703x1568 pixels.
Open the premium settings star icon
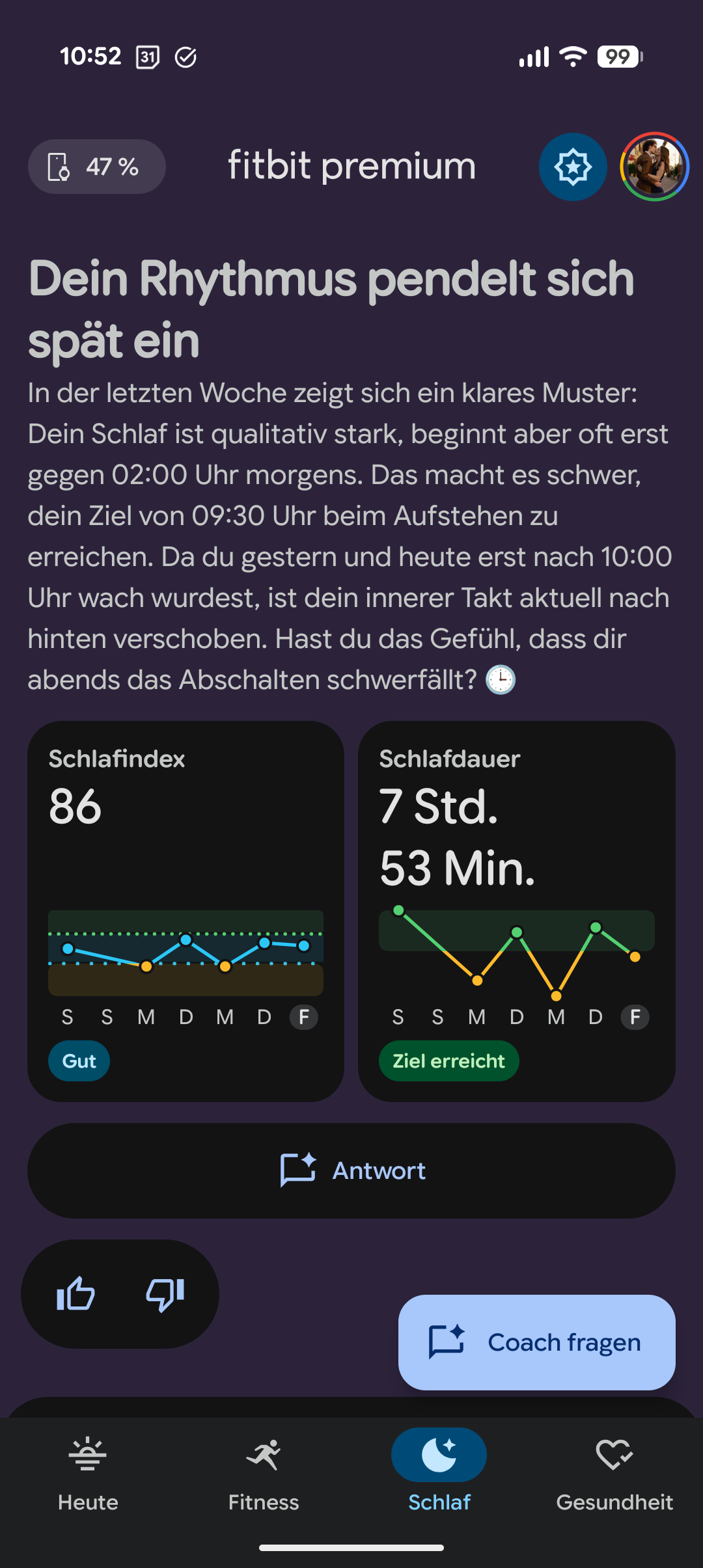coord(573,167)
